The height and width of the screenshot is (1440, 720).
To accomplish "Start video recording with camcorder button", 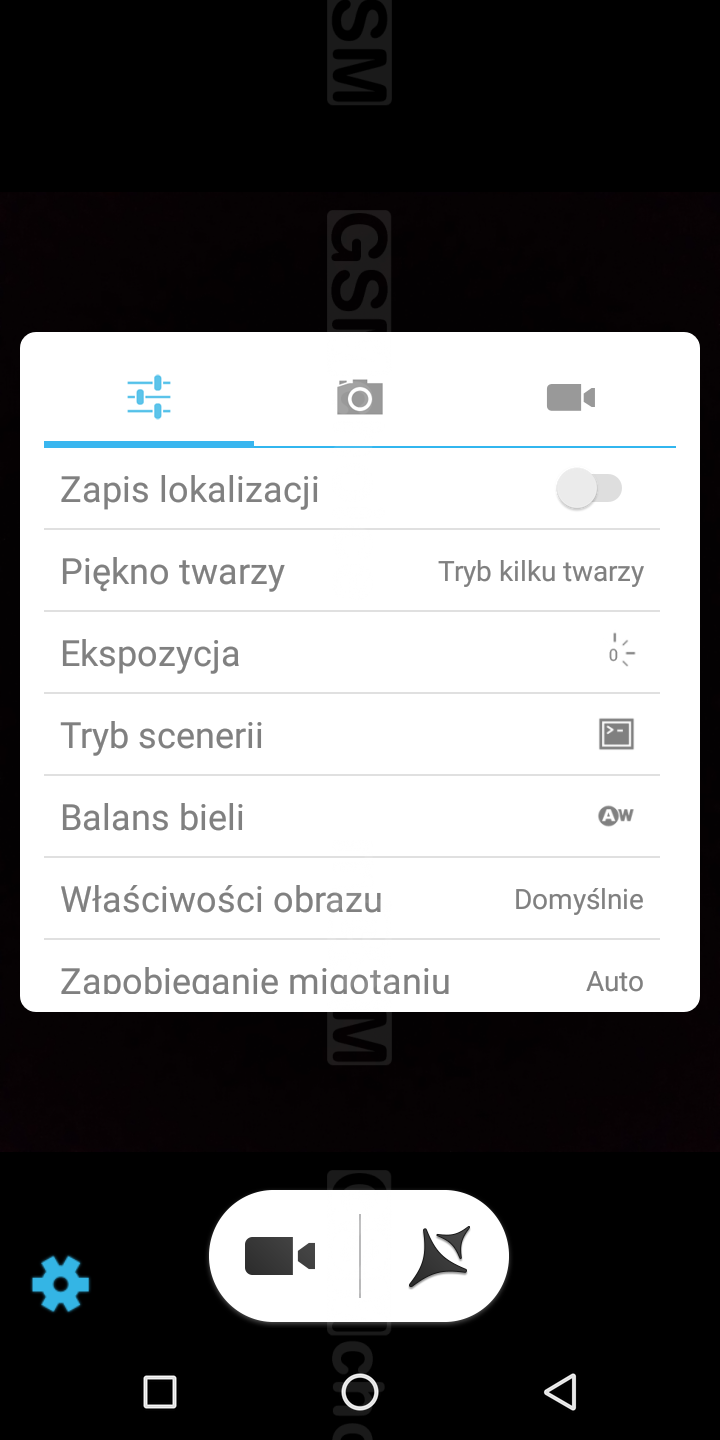I will (x=281, y=1256).
